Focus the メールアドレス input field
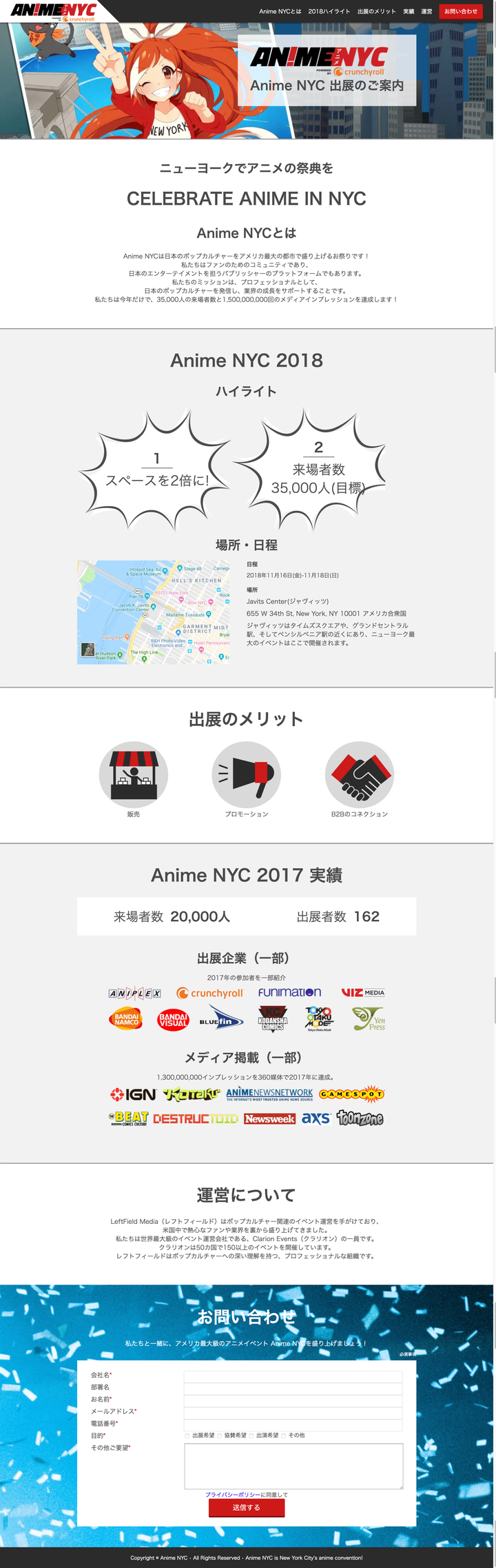 293,1412
